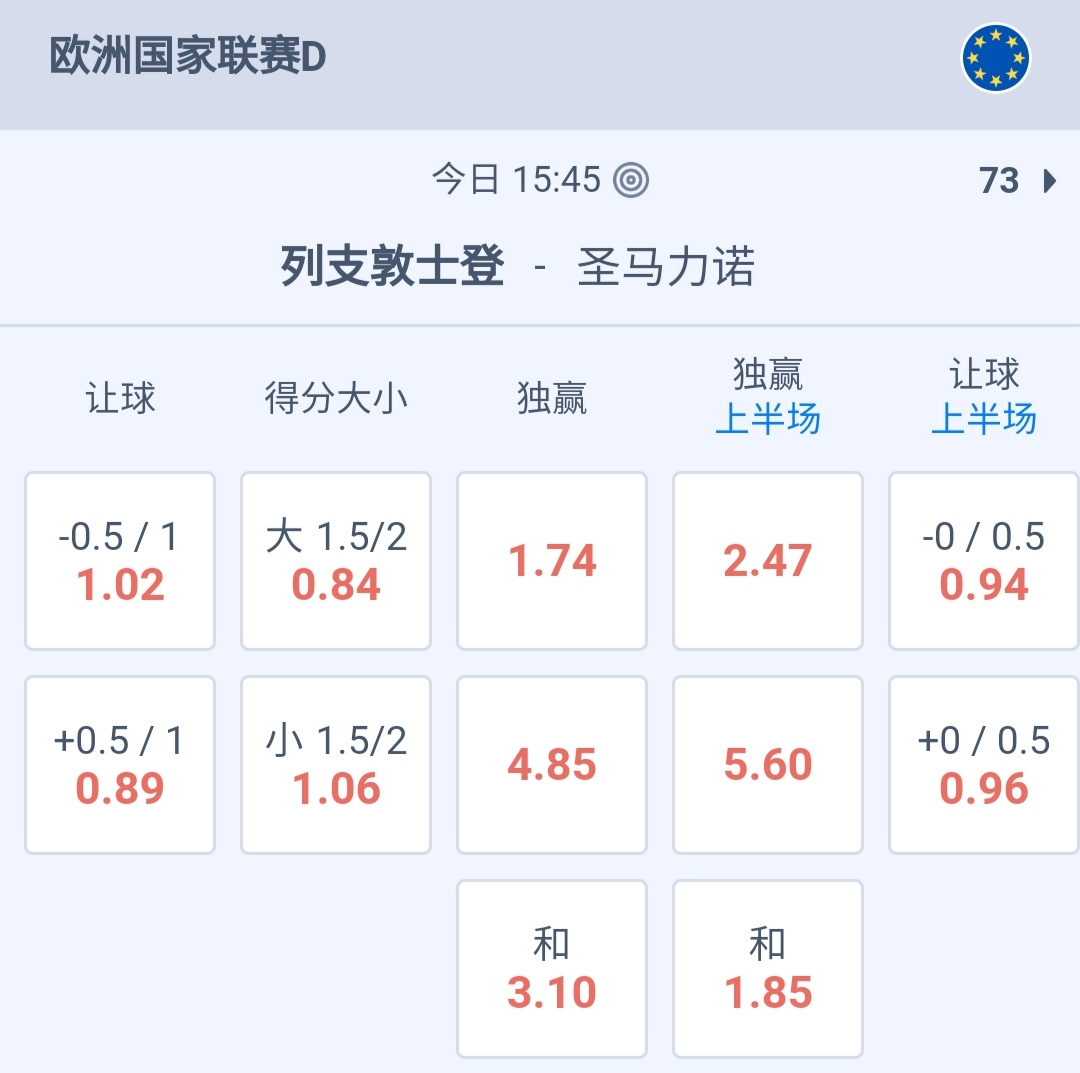1080x1073 pixels.
Task: Pick first-half handicap -0/0.5 at 0.94
Action: pyautogui.click(x=984, y=561)
